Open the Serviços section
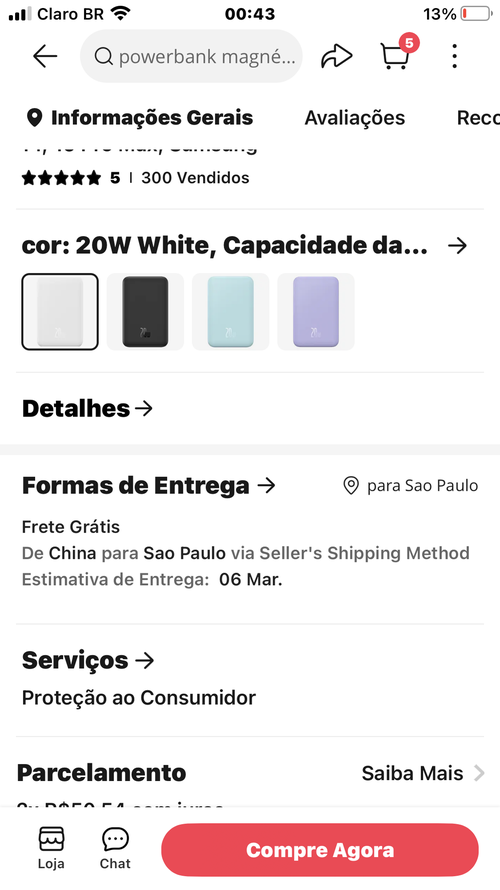Screen dimensions: 500x890 pos(88,660)
